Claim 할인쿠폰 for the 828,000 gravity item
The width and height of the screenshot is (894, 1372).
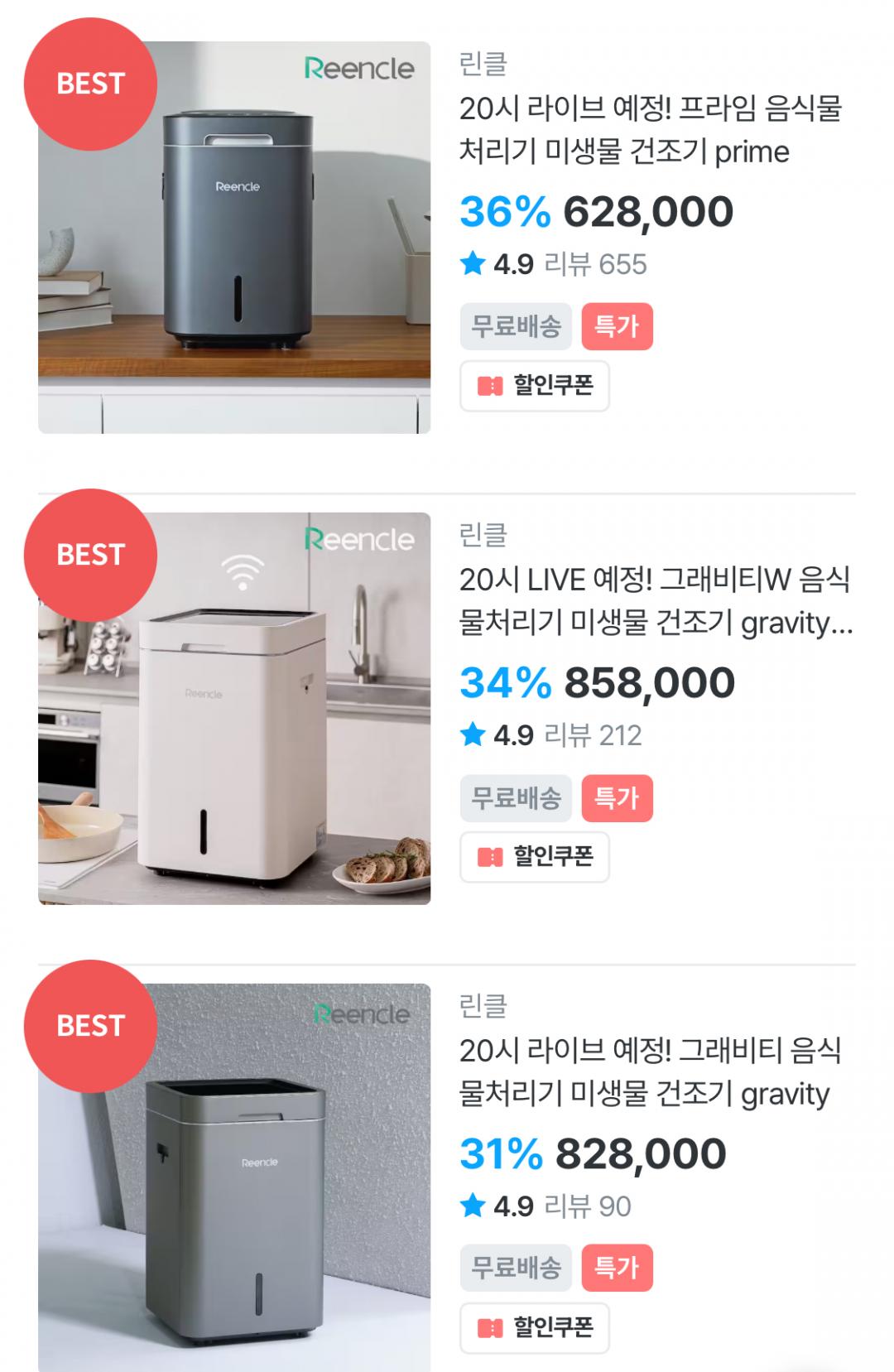coord(535,1328)
